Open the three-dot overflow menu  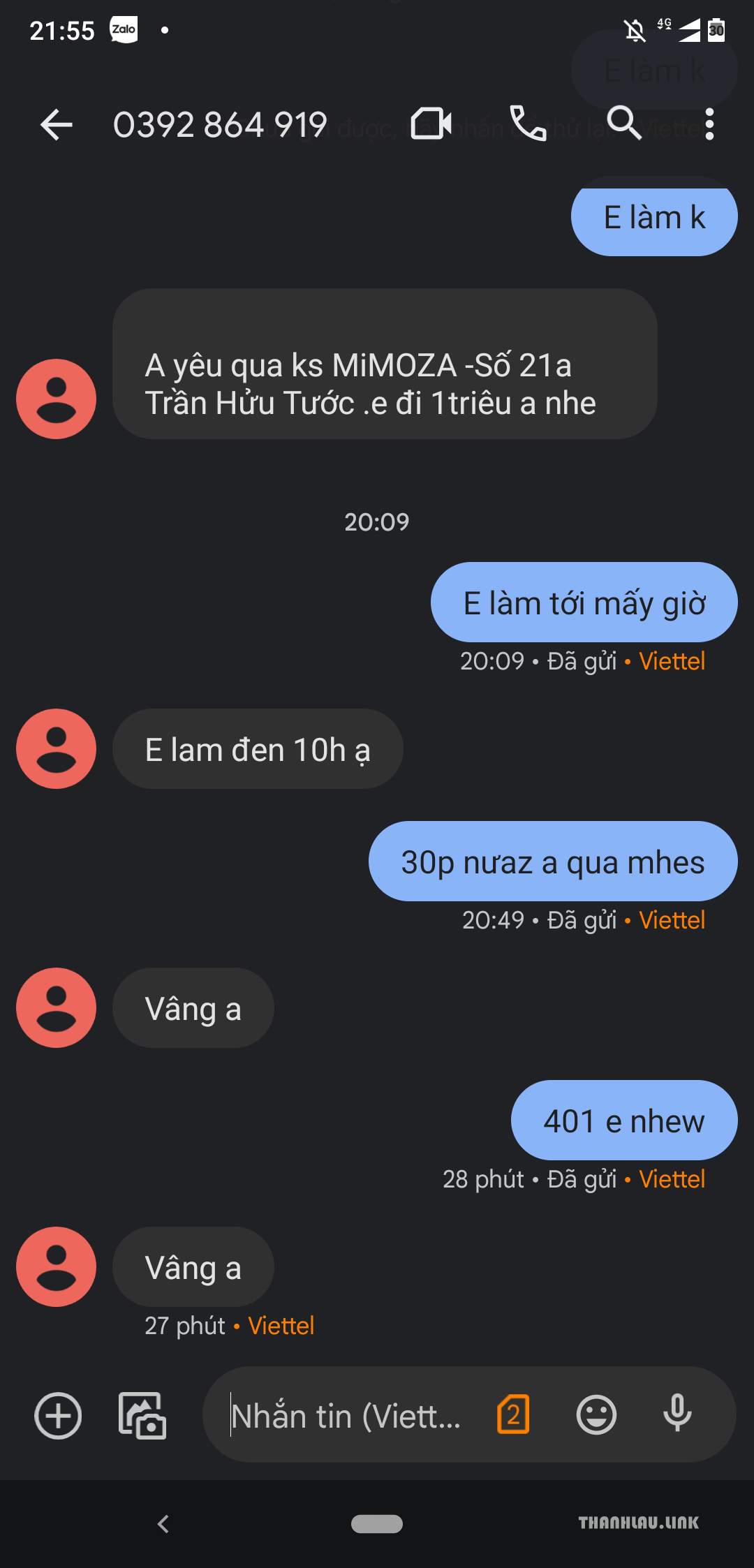click(x=709, y=124)
